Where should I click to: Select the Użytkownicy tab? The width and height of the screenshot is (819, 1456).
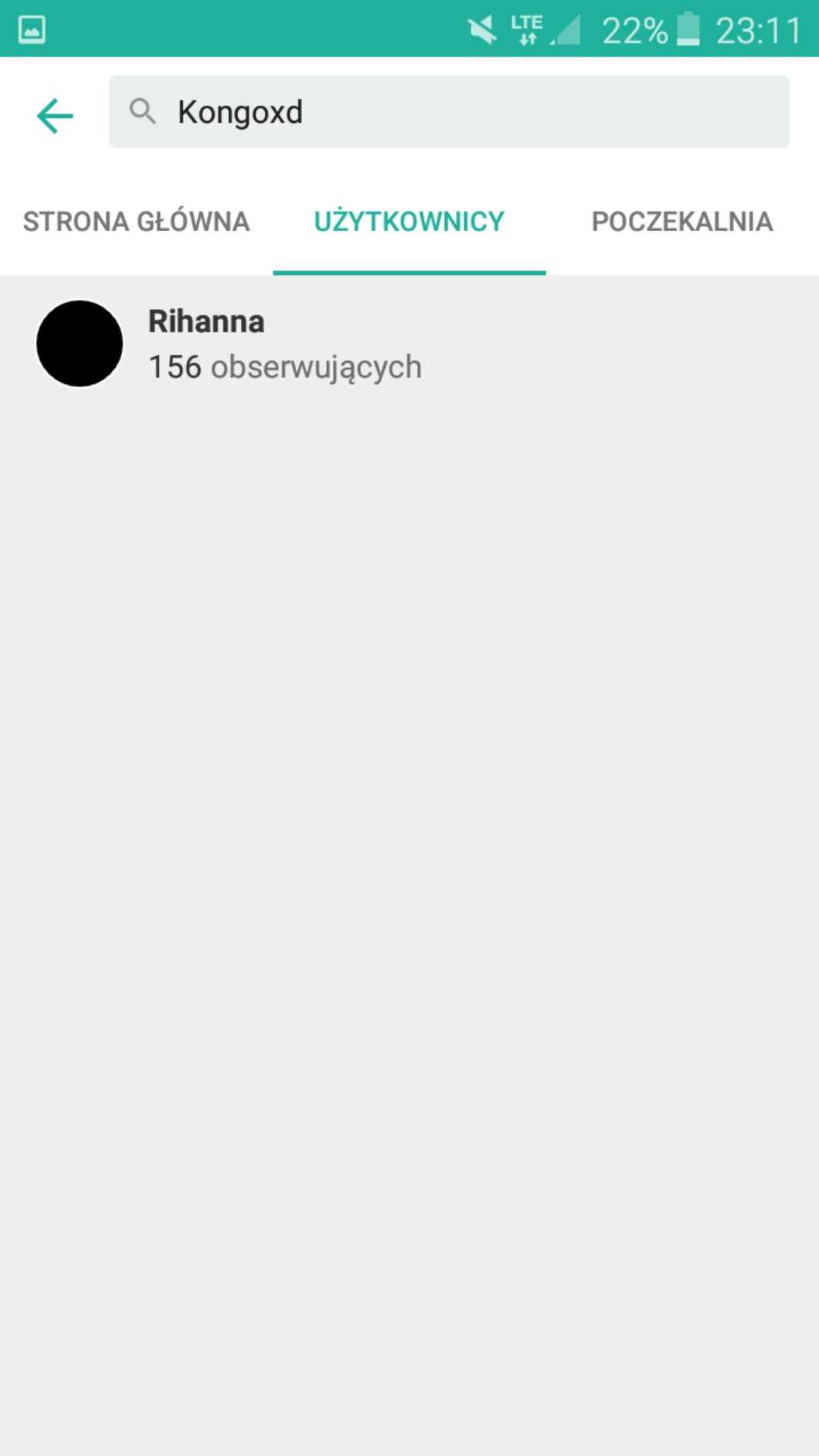409,222
